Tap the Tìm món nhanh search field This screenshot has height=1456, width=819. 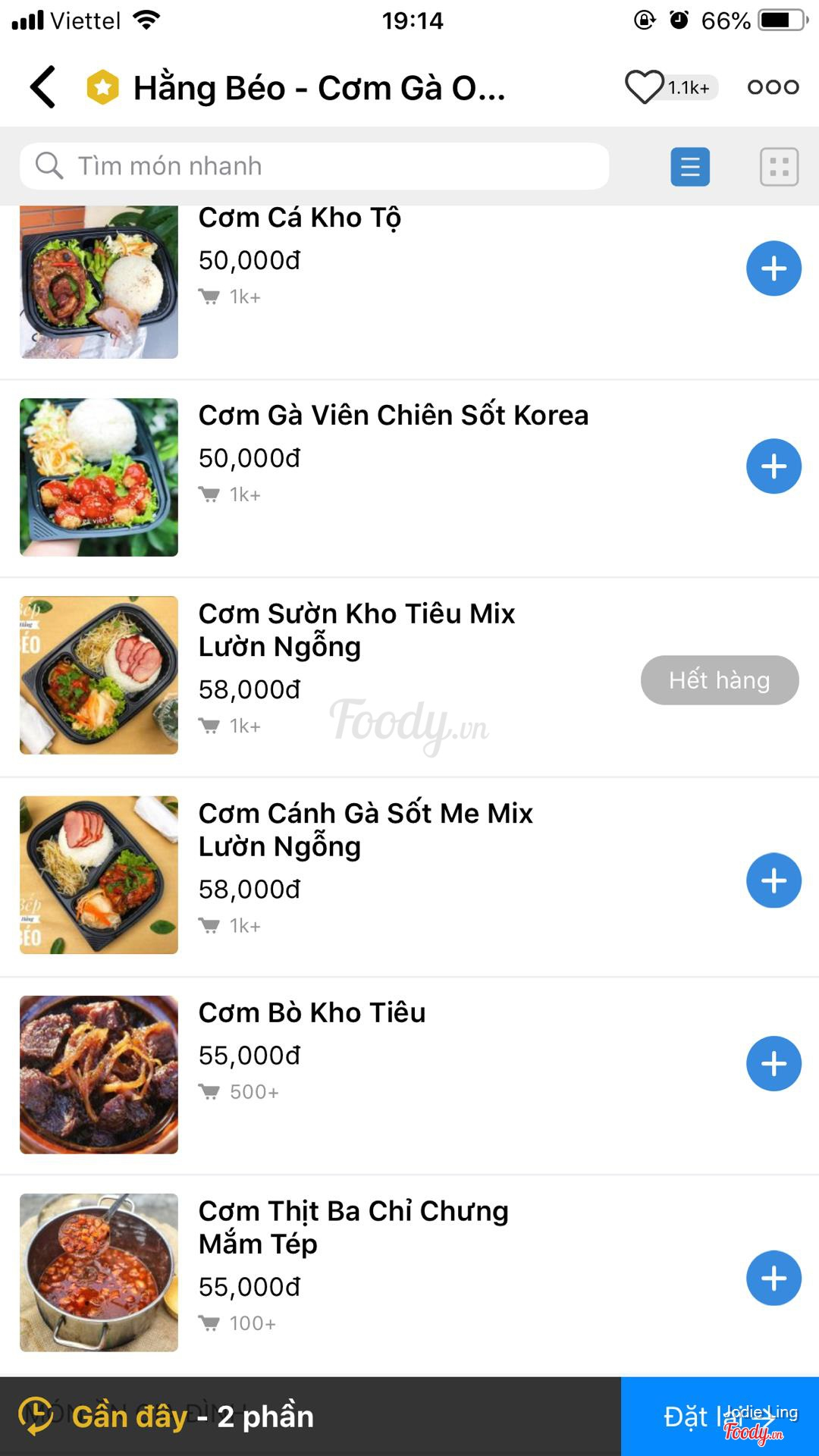pos(315,166)
